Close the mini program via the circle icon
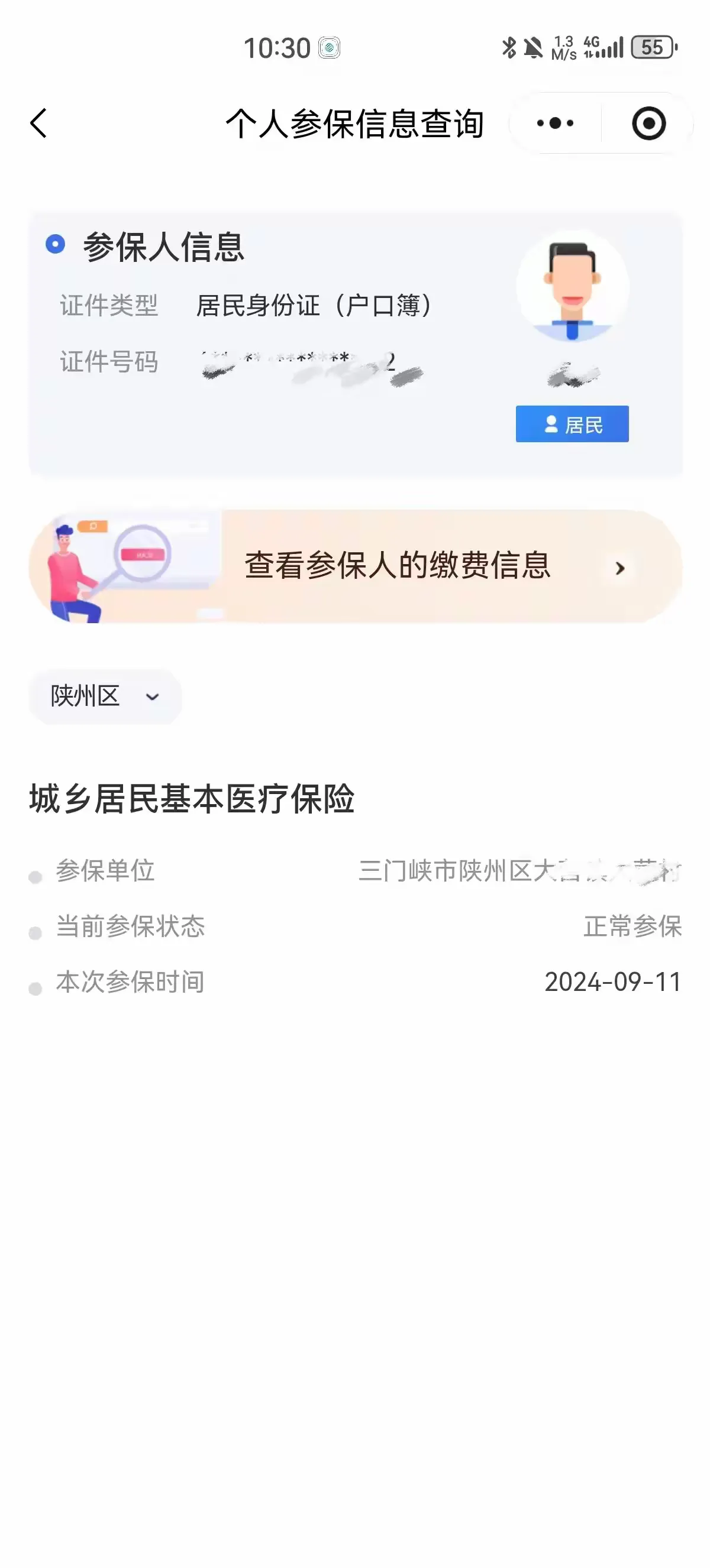 click(x=648, y=124)
